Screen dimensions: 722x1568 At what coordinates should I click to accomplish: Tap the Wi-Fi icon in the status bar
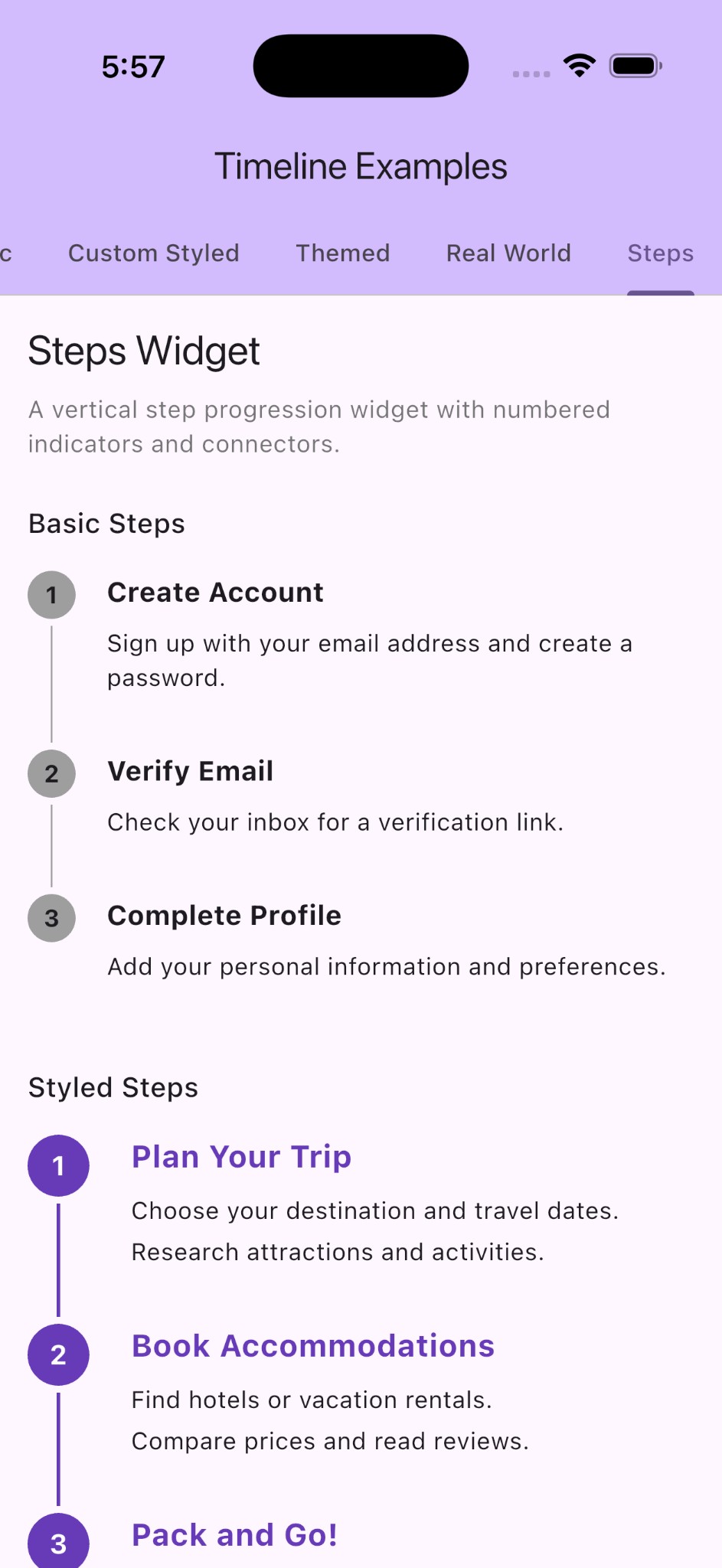coord(580,66)
